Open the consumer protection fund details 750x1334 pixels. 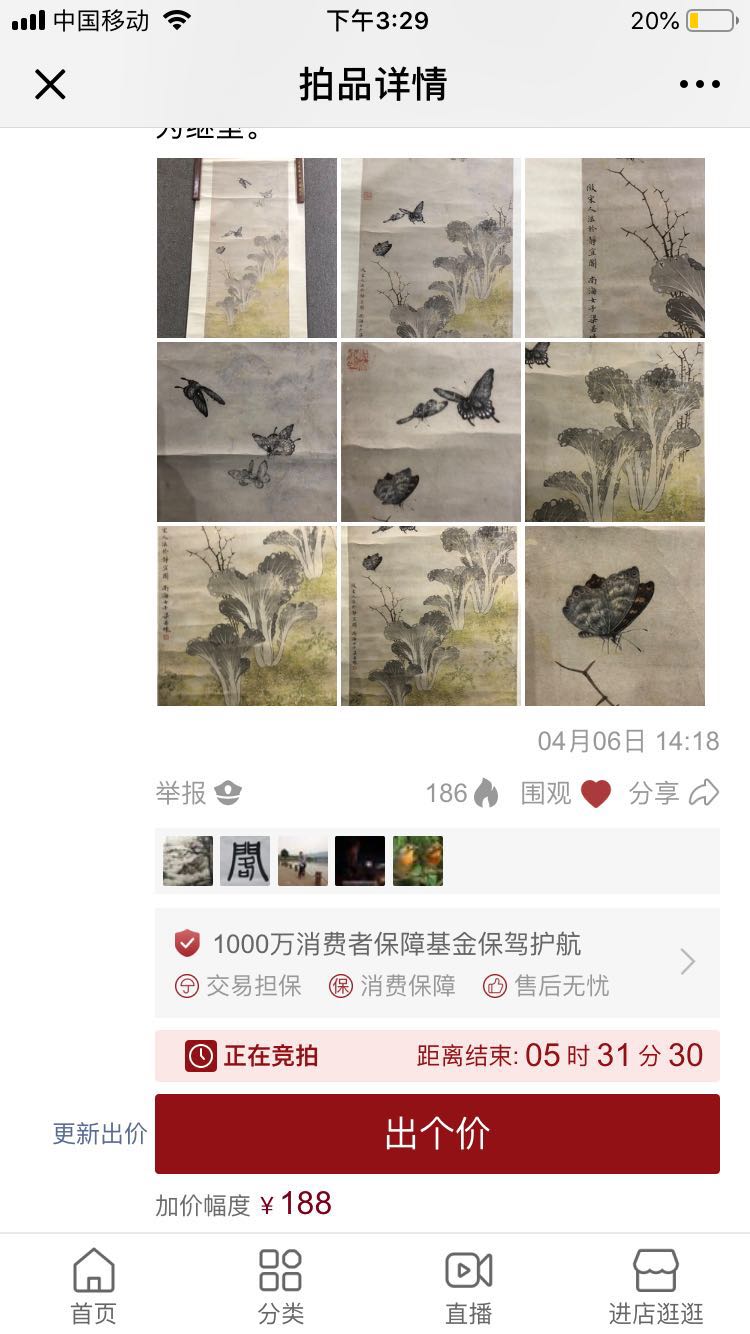(437, 962)
